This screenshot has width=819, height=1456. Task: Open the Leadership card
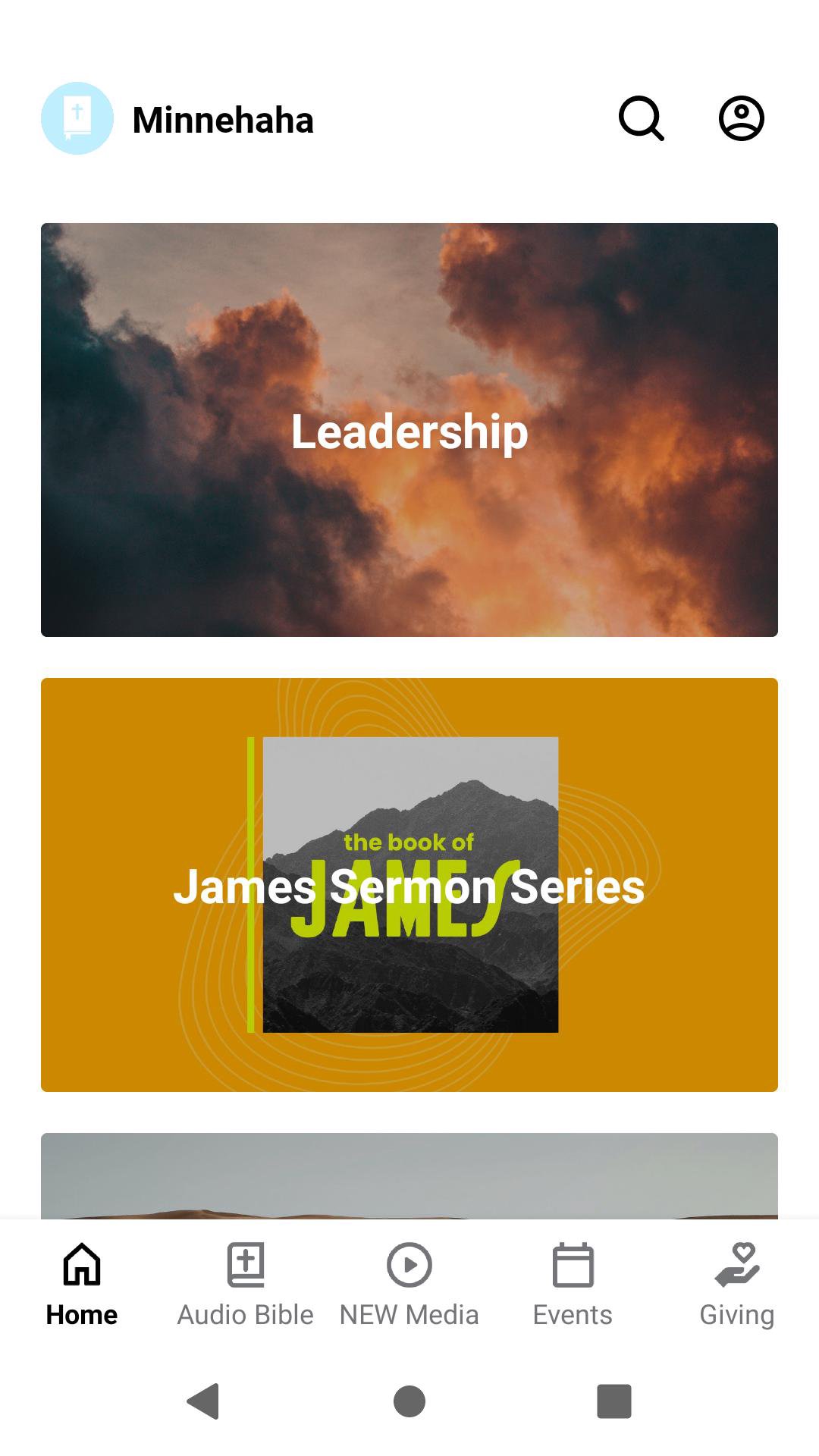click(x=409, y=430)
